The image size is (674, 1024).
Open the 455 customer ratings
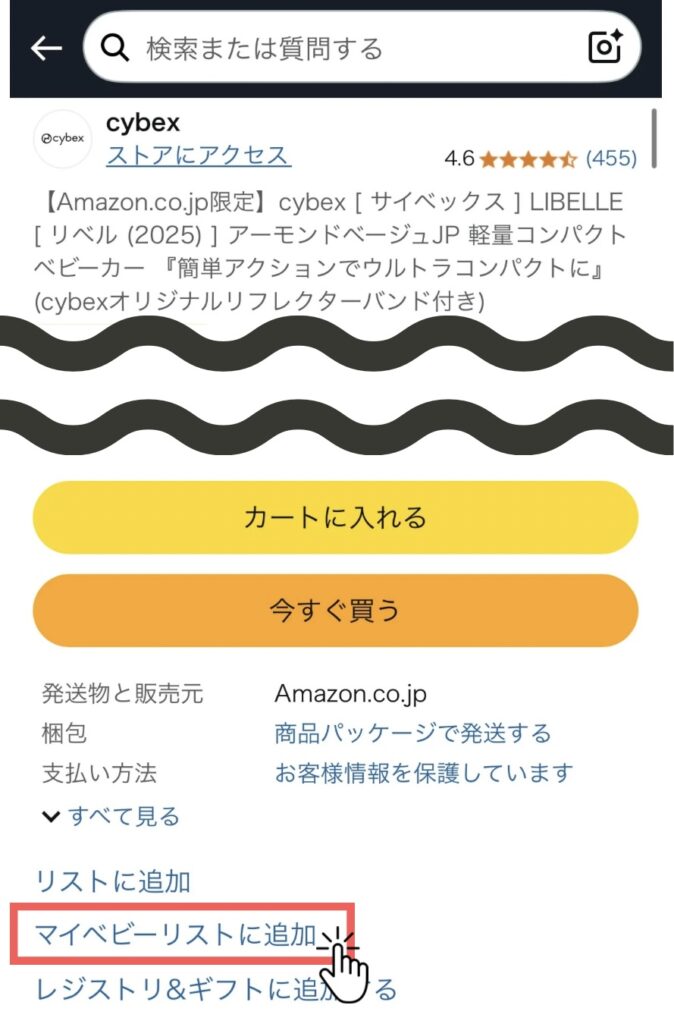[611, 158]
